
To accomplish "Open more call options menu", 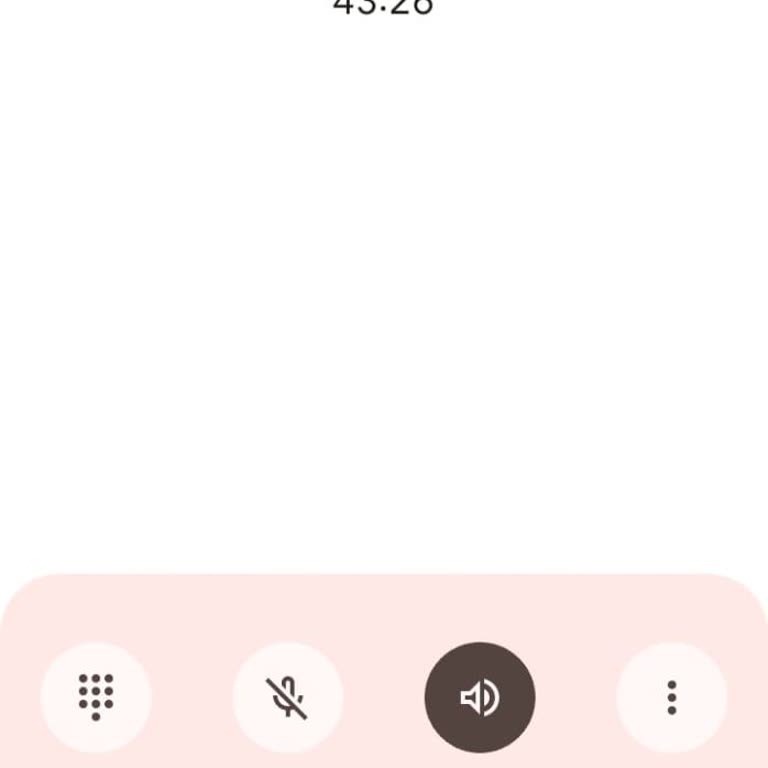I will click(672, 697).
